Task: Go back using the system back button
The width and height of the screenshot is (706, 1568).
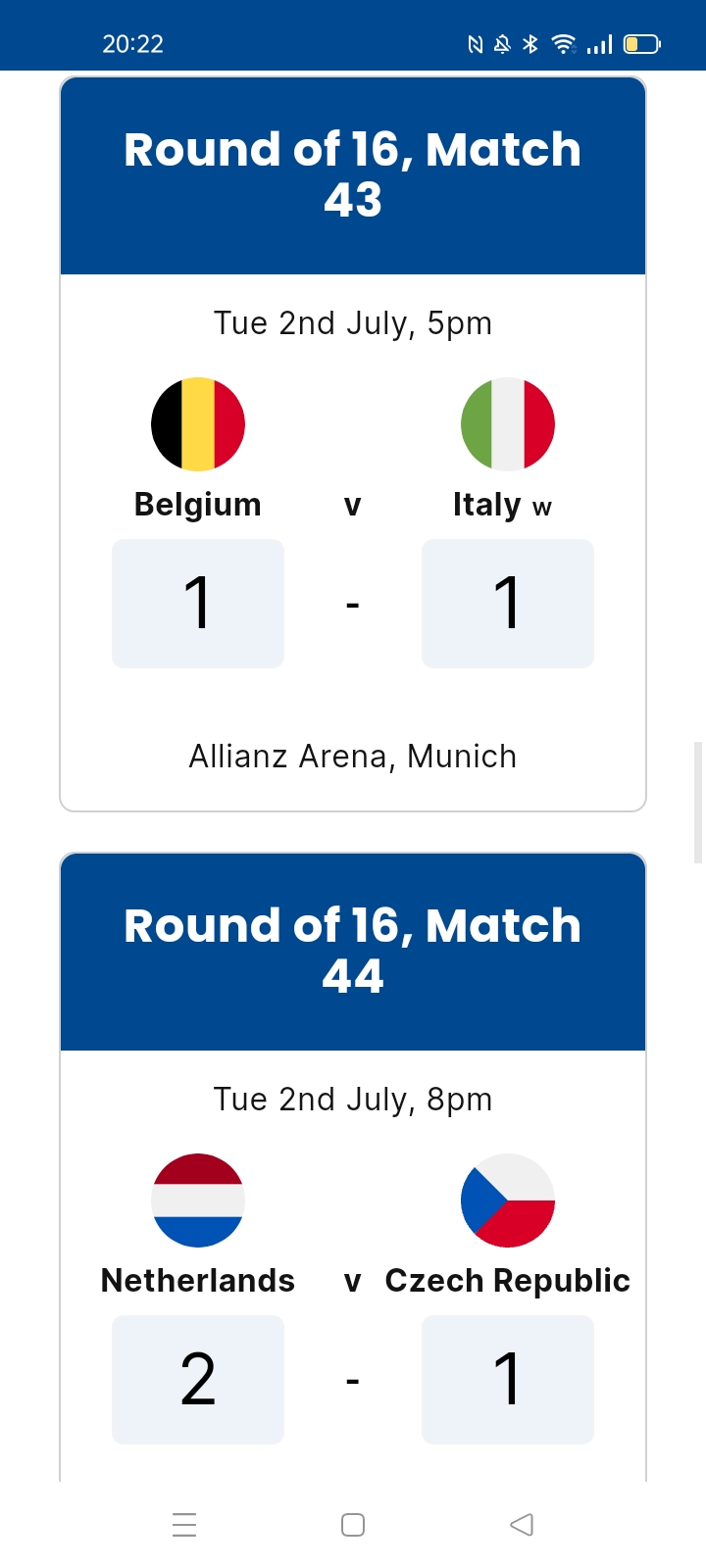Action: point(522,1525)
